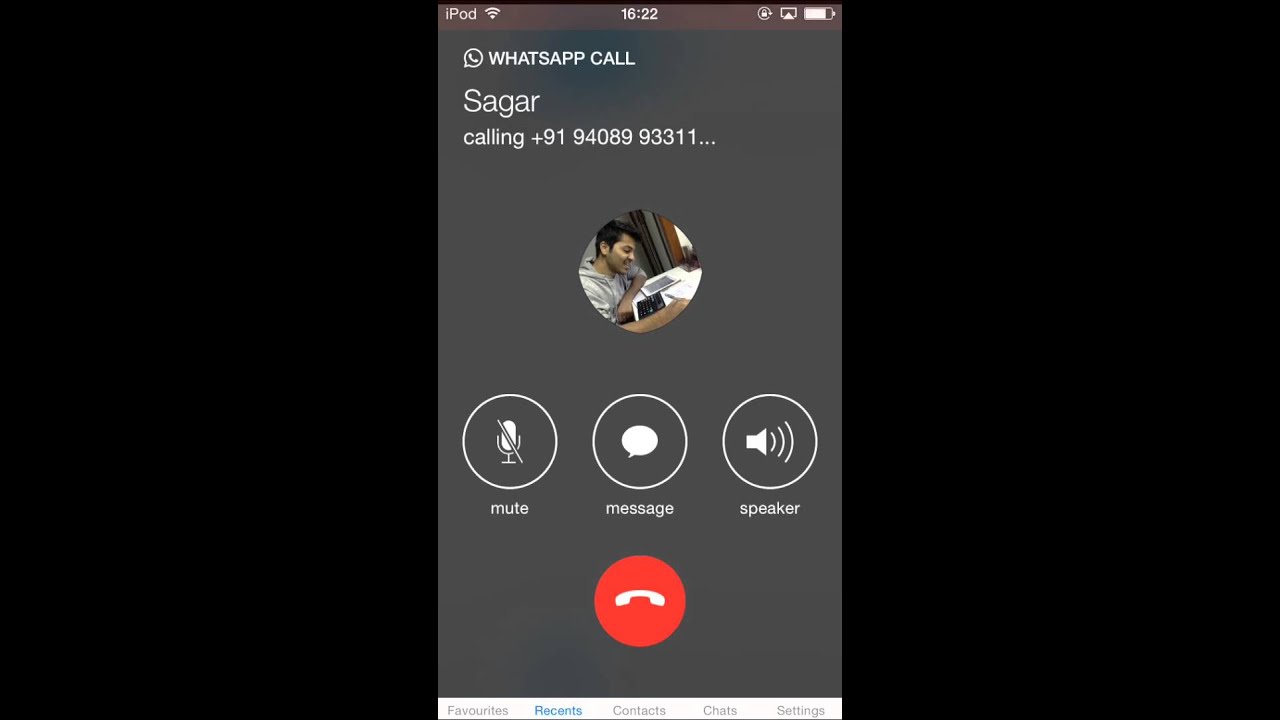
Task: Switch to the Chats tab
Action: click(720, 710)
